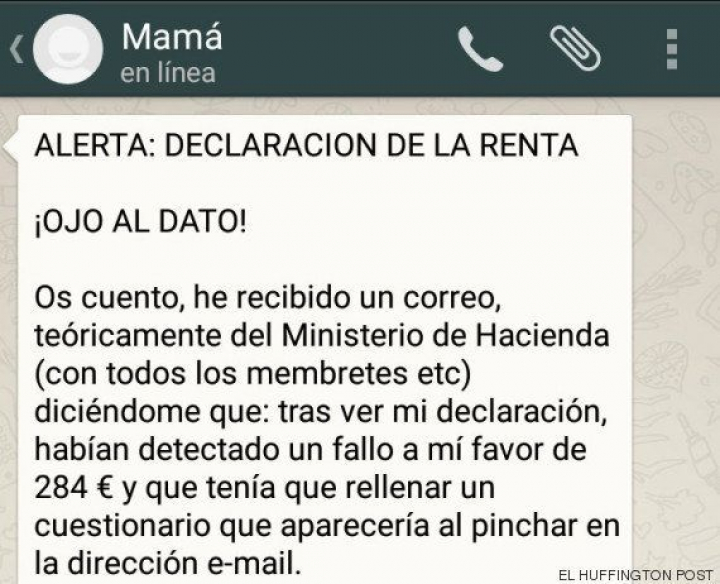Image resolution: width=720 pixels, height=584 pixels.
Task: Open the three-dot overflow menu
Action: pos(671,48)
